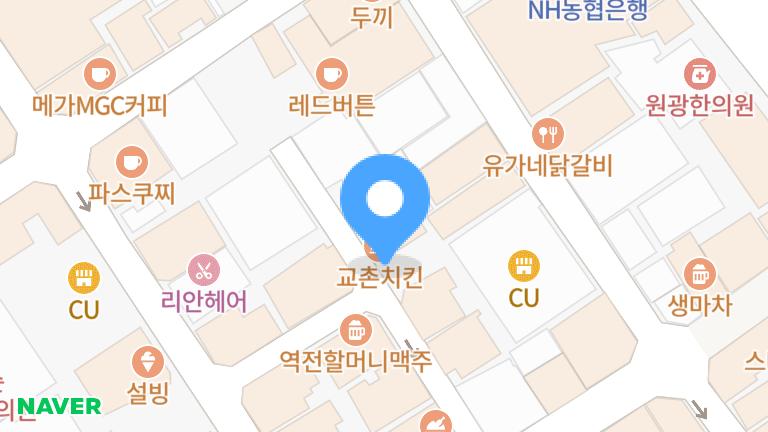The width and height of the screenshot is (768, 432).
Task: Open the 레드버튼 cafe marker
Action: pos(331,74)
